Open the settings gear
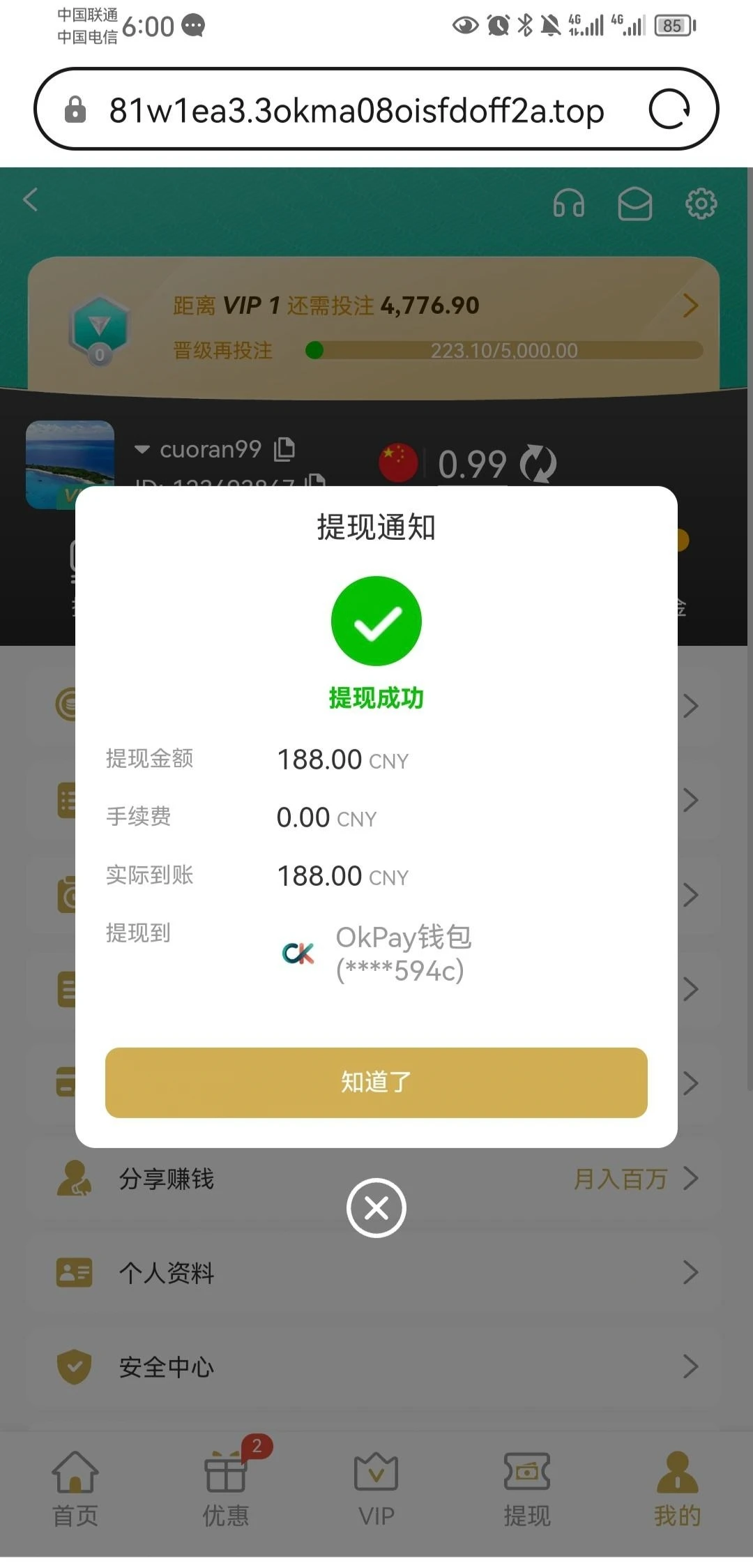 point(701,204)
